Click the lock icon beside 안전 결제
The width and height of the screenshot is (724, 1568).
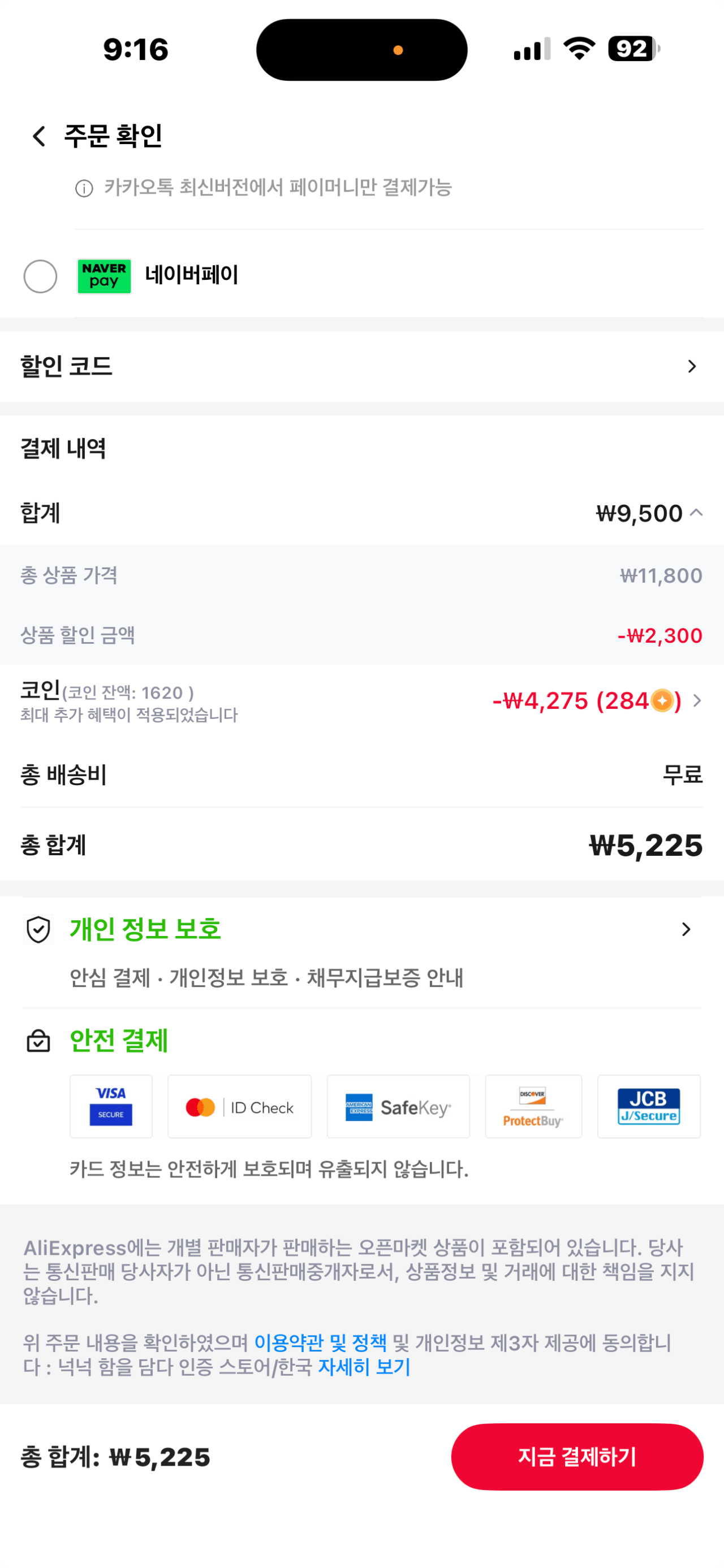pyautogui.click(x=38, y=1040)
